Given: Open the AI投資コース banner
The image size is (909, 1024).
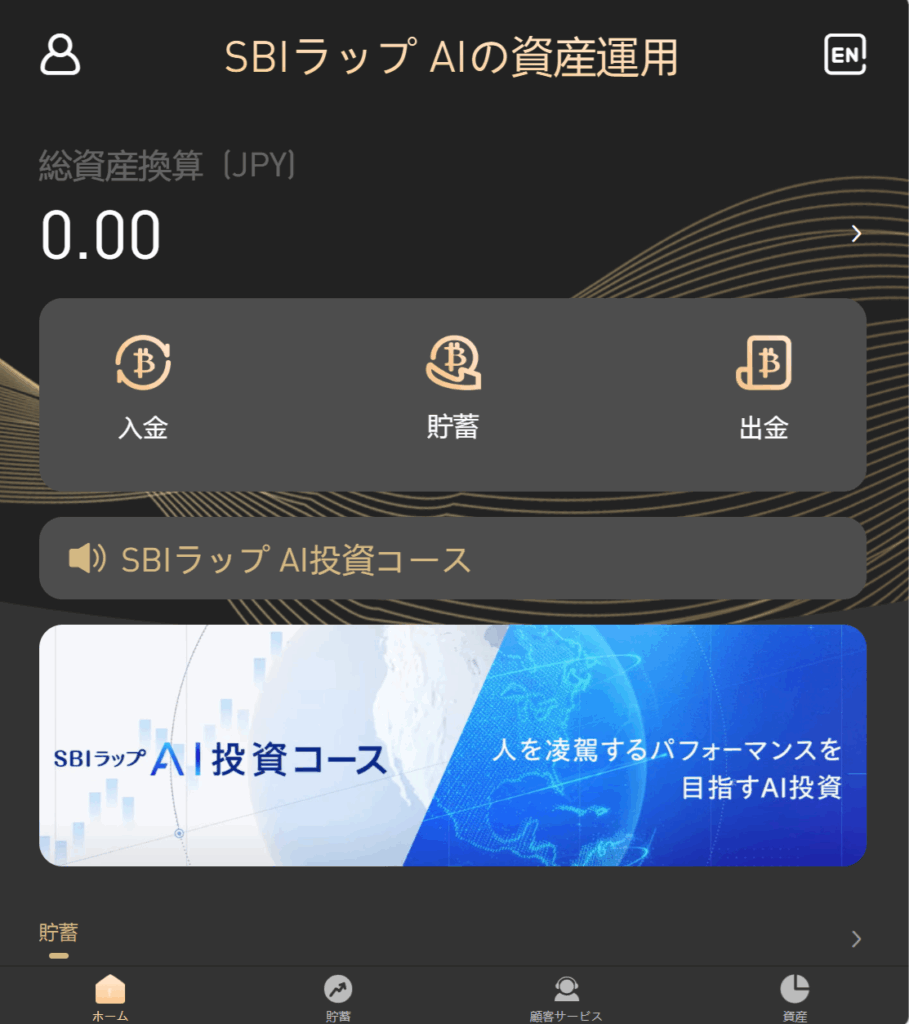Looking at the screenshot, I should pos(452,745).
